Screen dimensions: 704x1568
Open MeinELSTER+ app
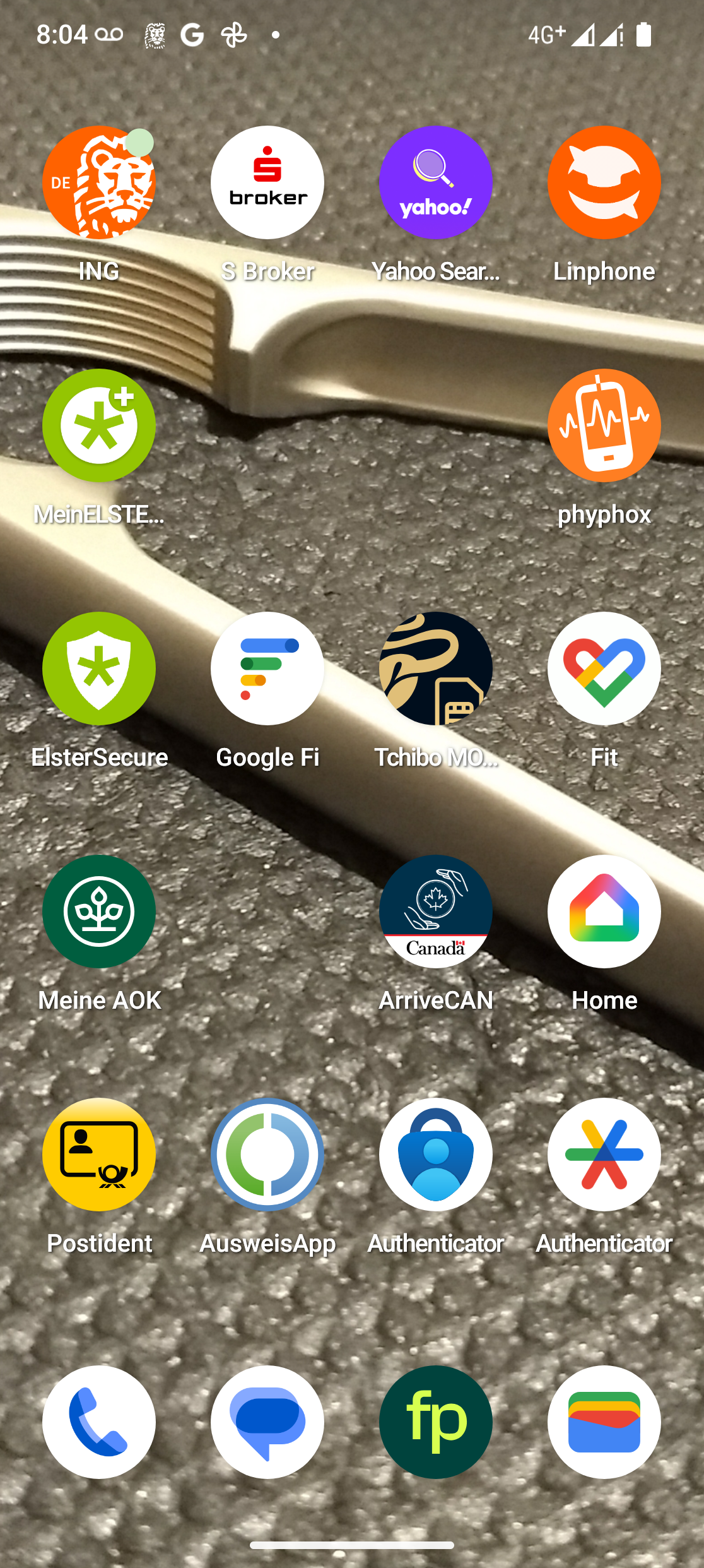99,425
